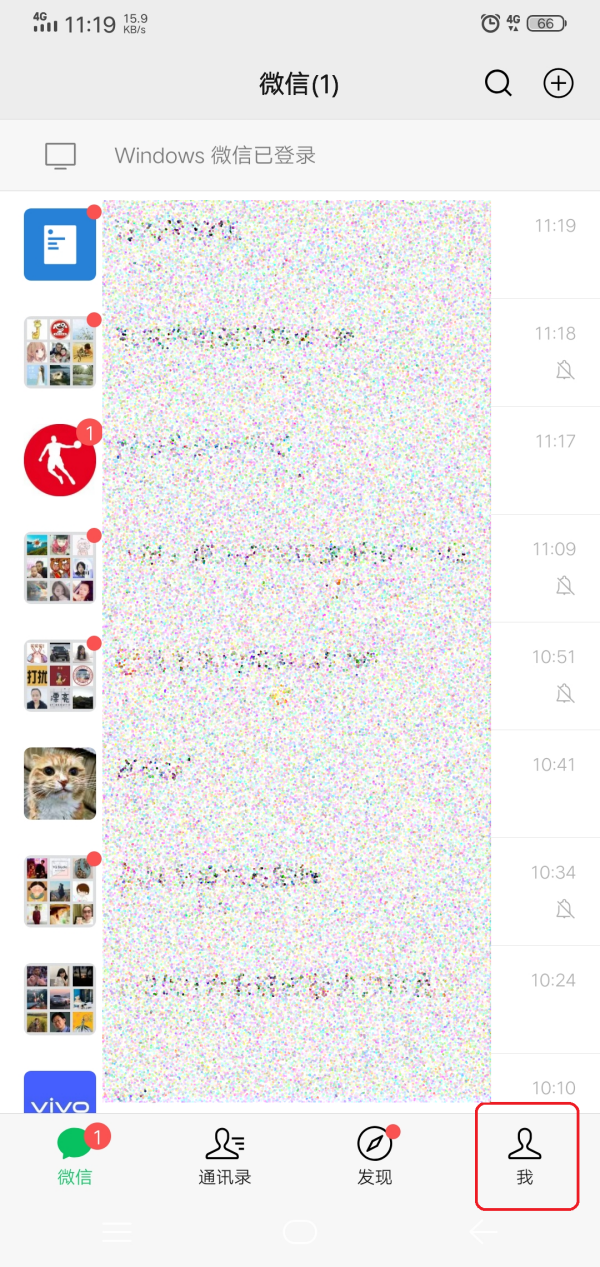
Task: Open the group chat from 10:51
Action: 300,676
